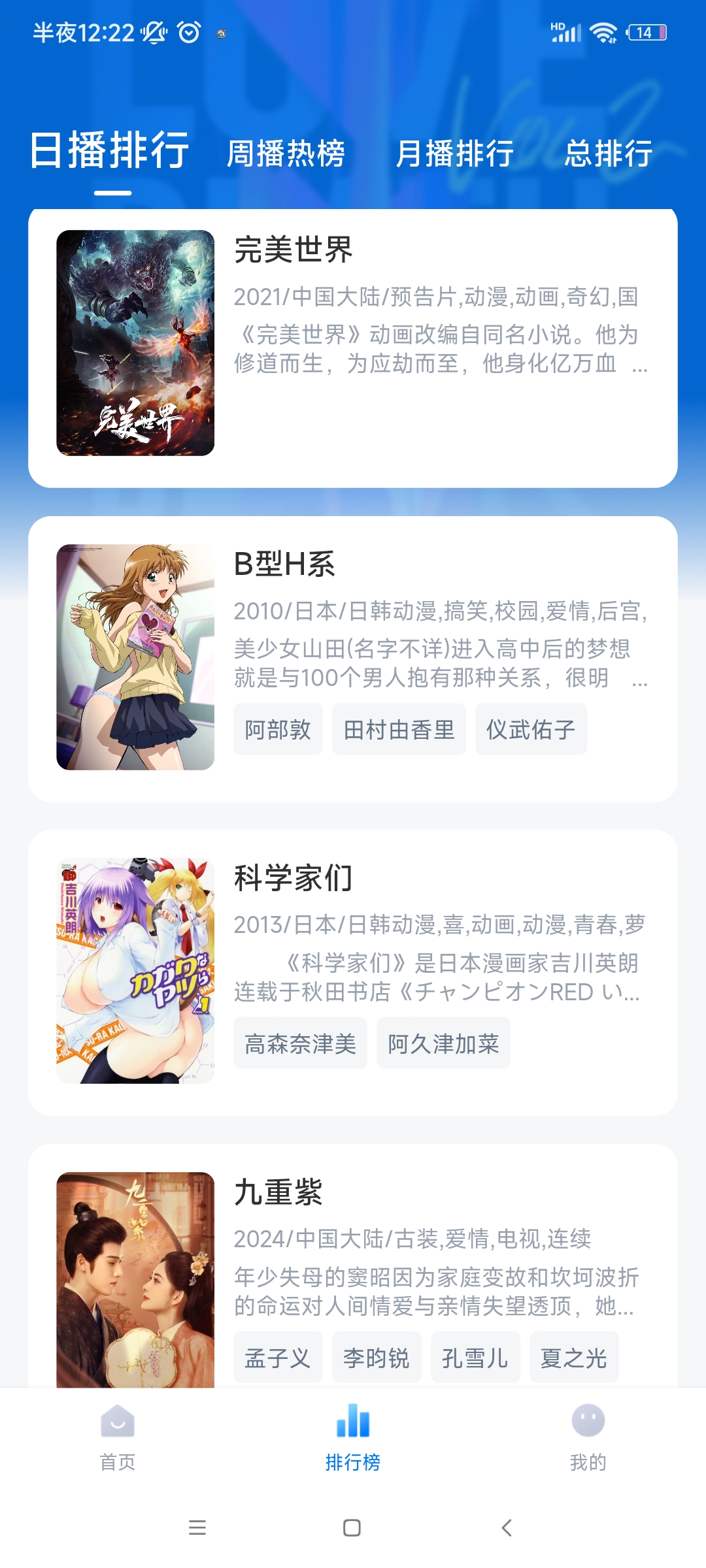Click the alarm clock status bar icon
Viewport: 706px width, 1568px height.
pos(188,31)
